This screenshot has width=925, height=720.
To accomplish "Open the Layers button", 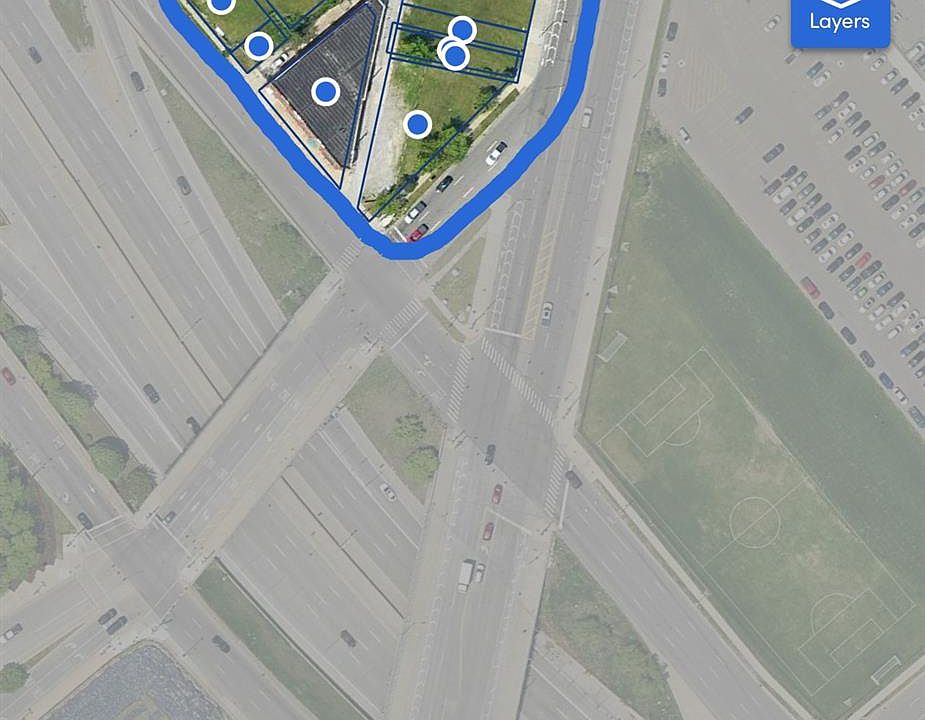I will 840,18.
